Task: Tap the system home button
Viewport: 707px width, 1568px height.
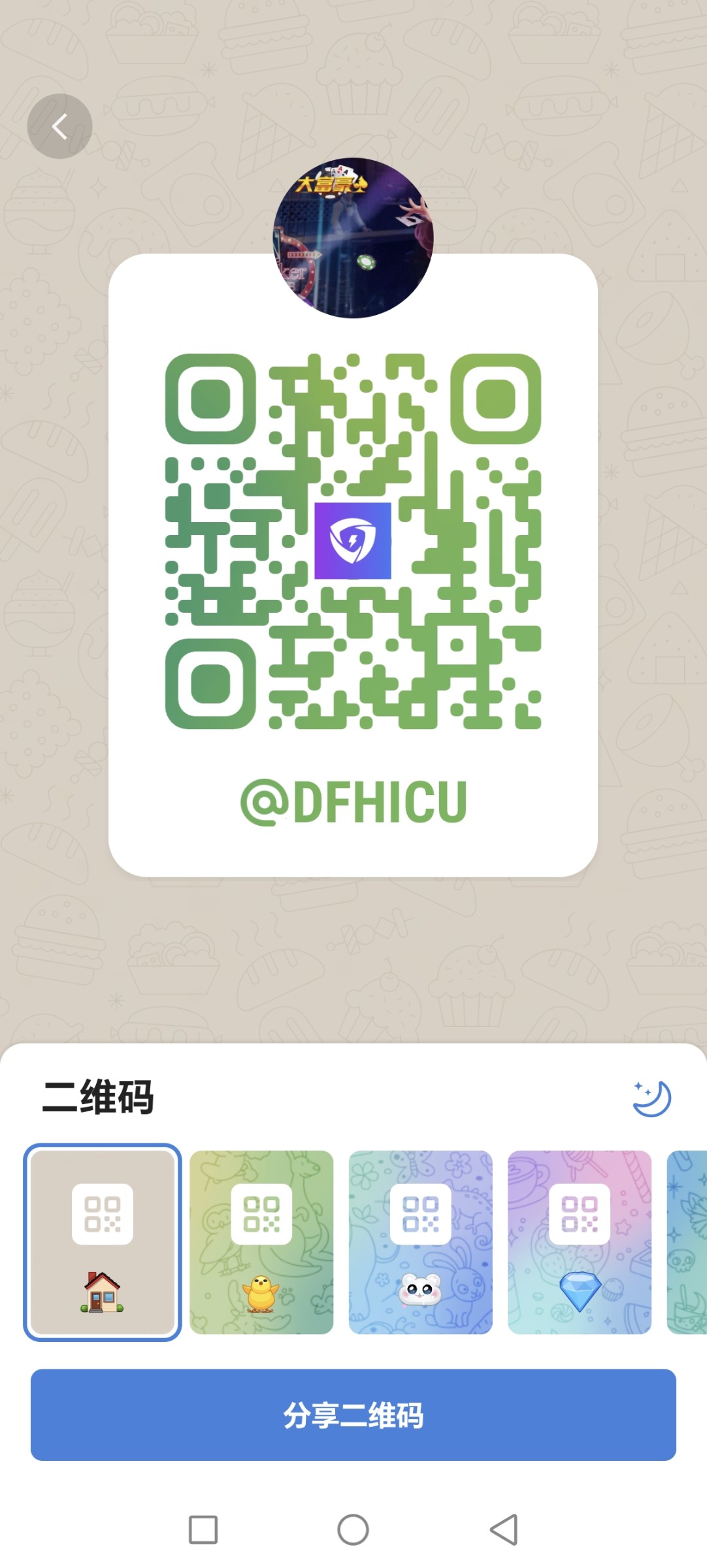Action: [x=353, y=1529]
